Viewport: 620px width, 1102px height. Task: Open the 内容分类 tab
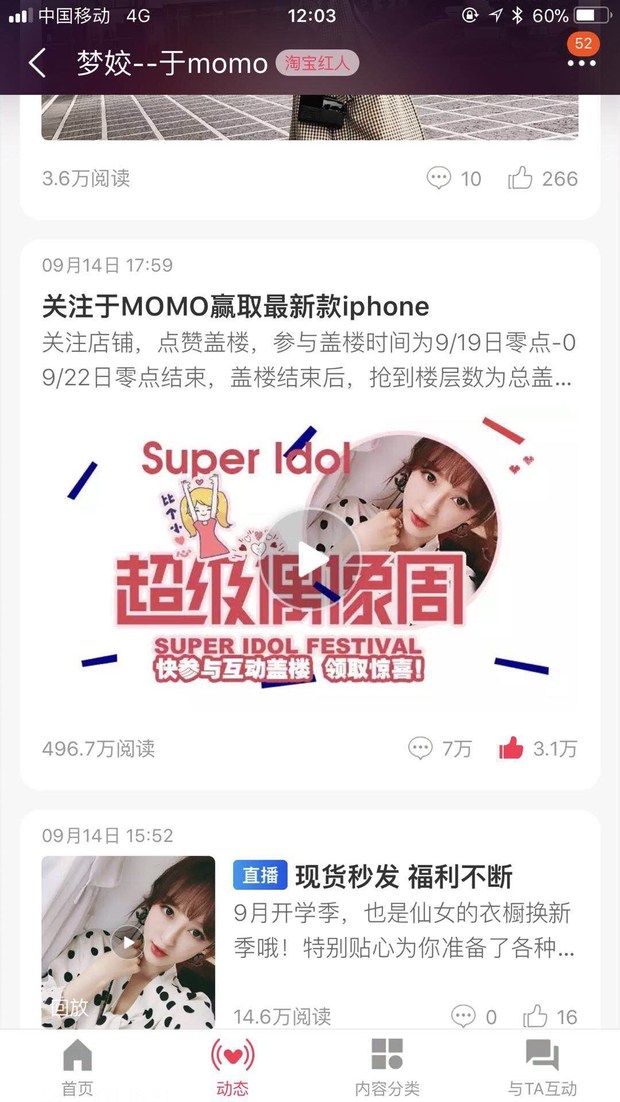point(387,1066)
